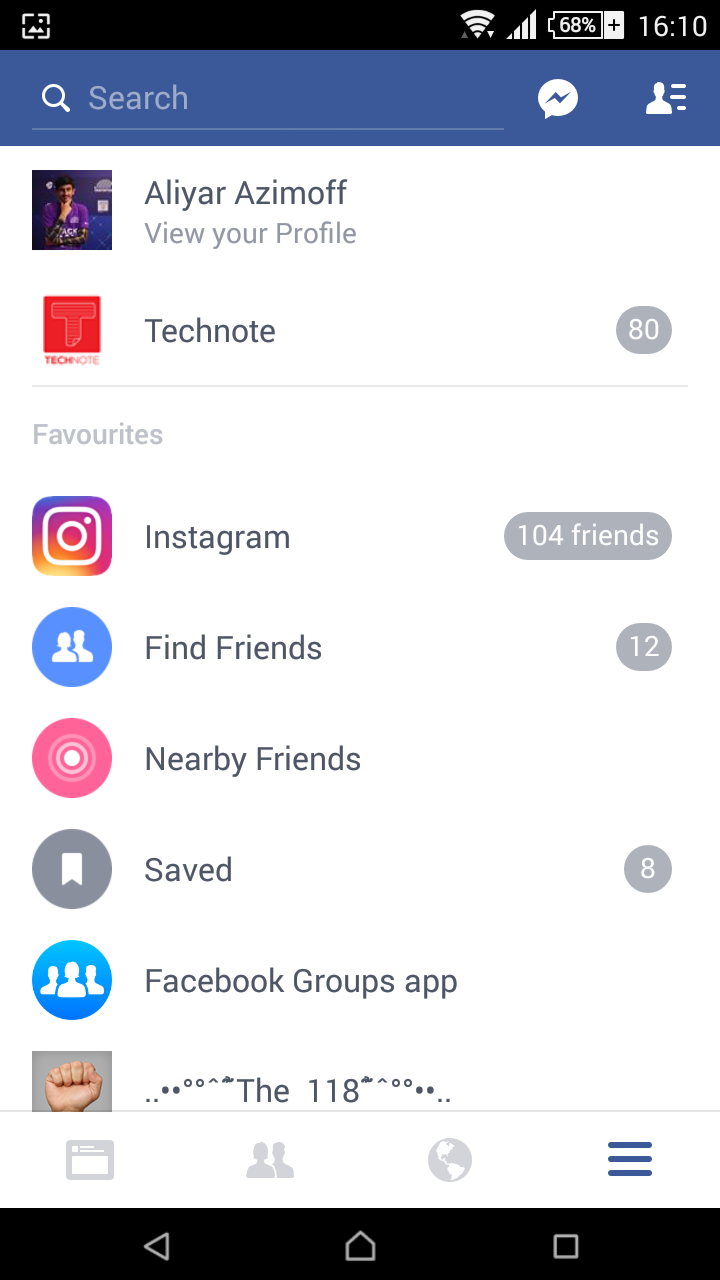The width and height of the screenshot is (720, 1280).
Task: View your Profile as Aliyar Azimoff
Action: coord(250,210)
